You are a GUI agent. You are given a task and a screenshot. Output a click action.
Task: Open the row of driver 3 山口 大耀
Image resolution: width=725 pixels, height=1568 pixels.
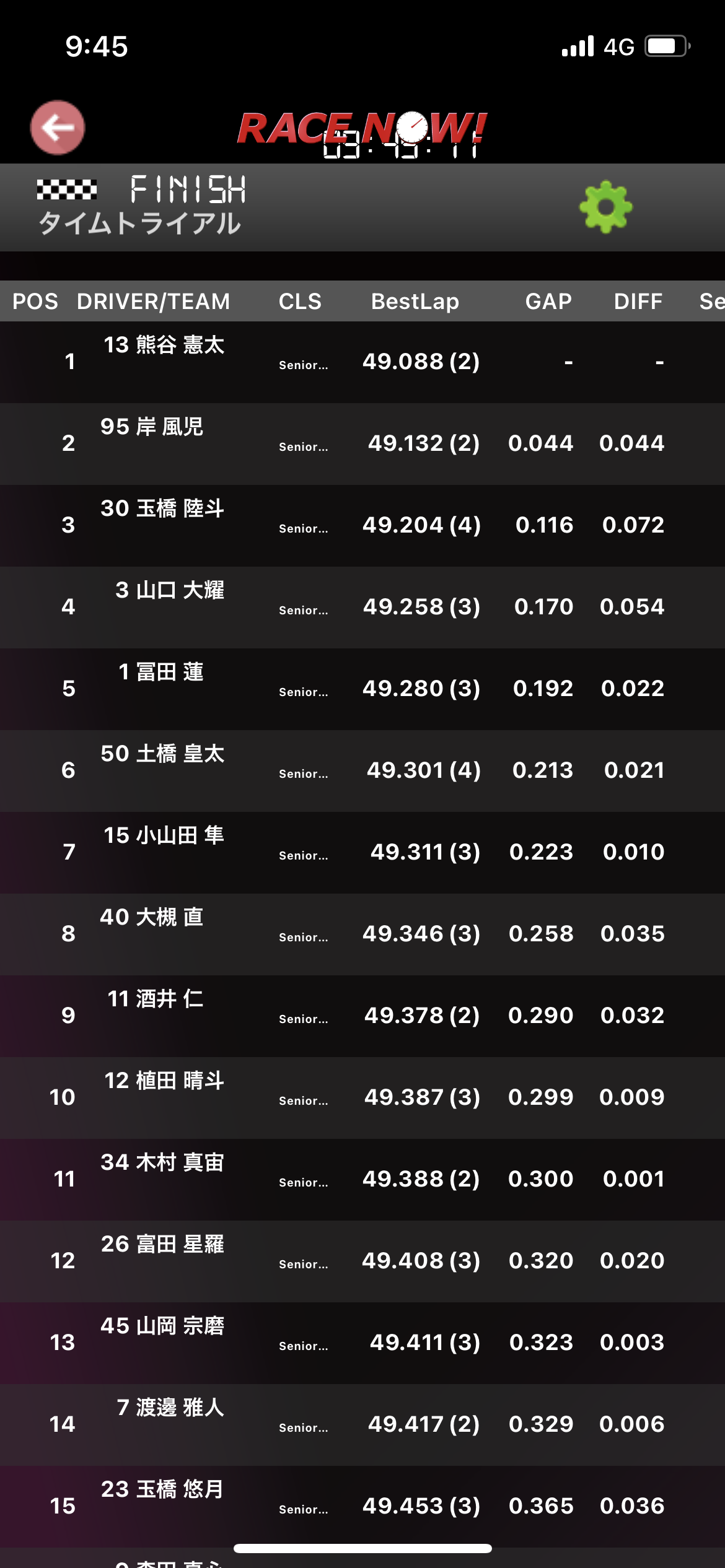coord(362,608)
